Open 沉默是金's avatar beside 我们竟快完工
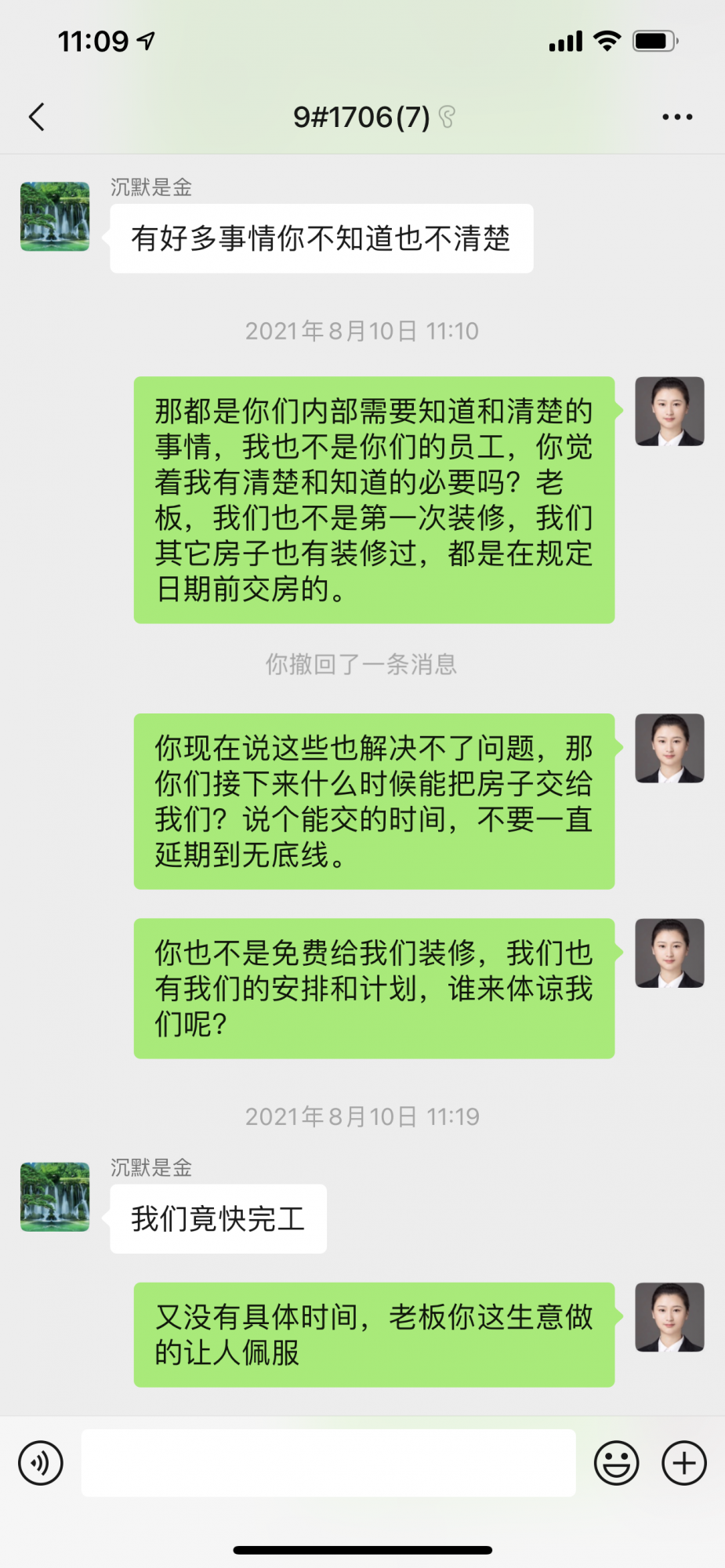The image size is (725, 1568). 55,1196
